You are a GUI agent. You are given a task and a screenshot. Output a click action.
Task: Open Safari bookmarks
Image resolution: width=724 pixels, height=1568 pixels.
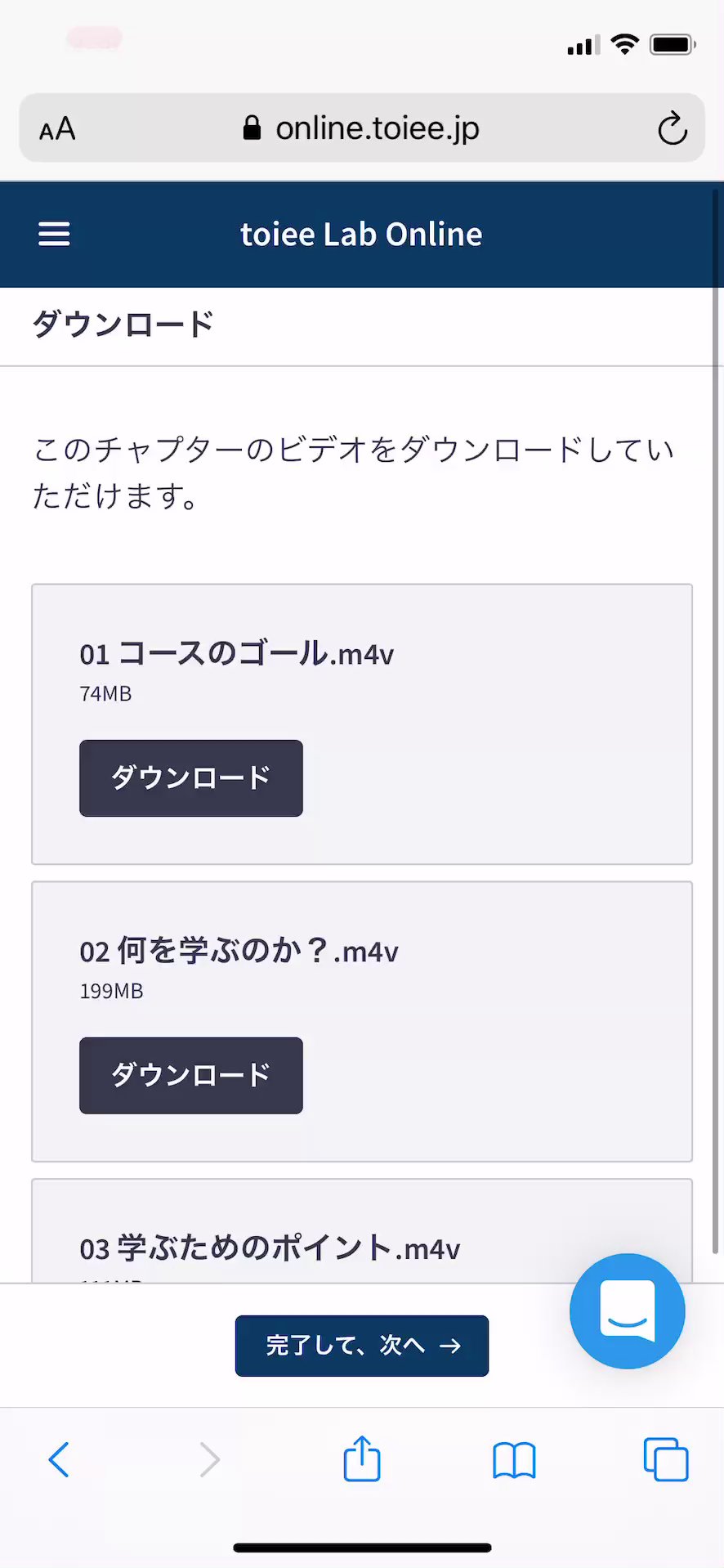[514, 1459]
